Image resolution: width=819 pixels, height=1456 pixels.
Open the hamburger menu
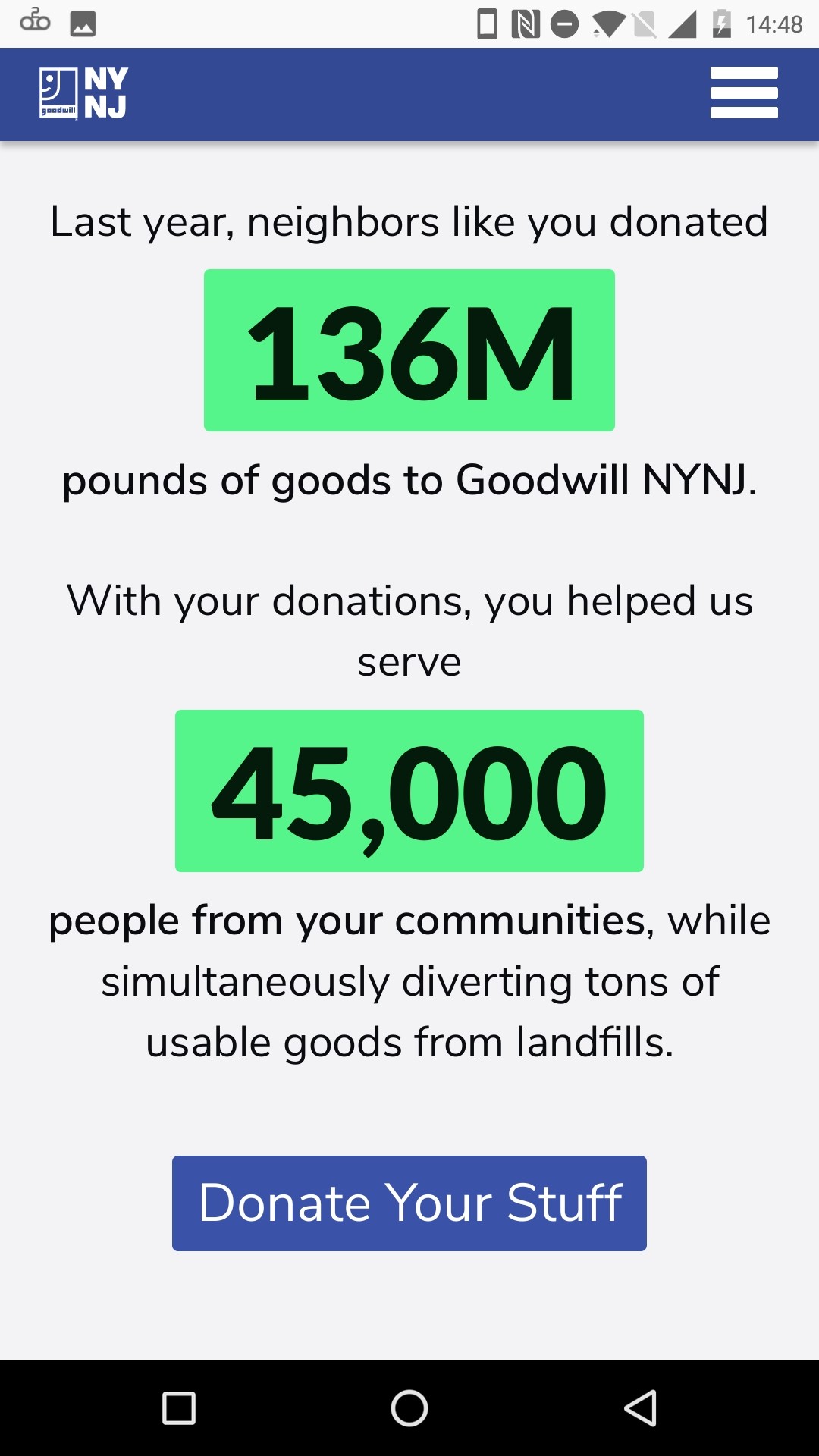pyautogui.click(x=744, y=93)
